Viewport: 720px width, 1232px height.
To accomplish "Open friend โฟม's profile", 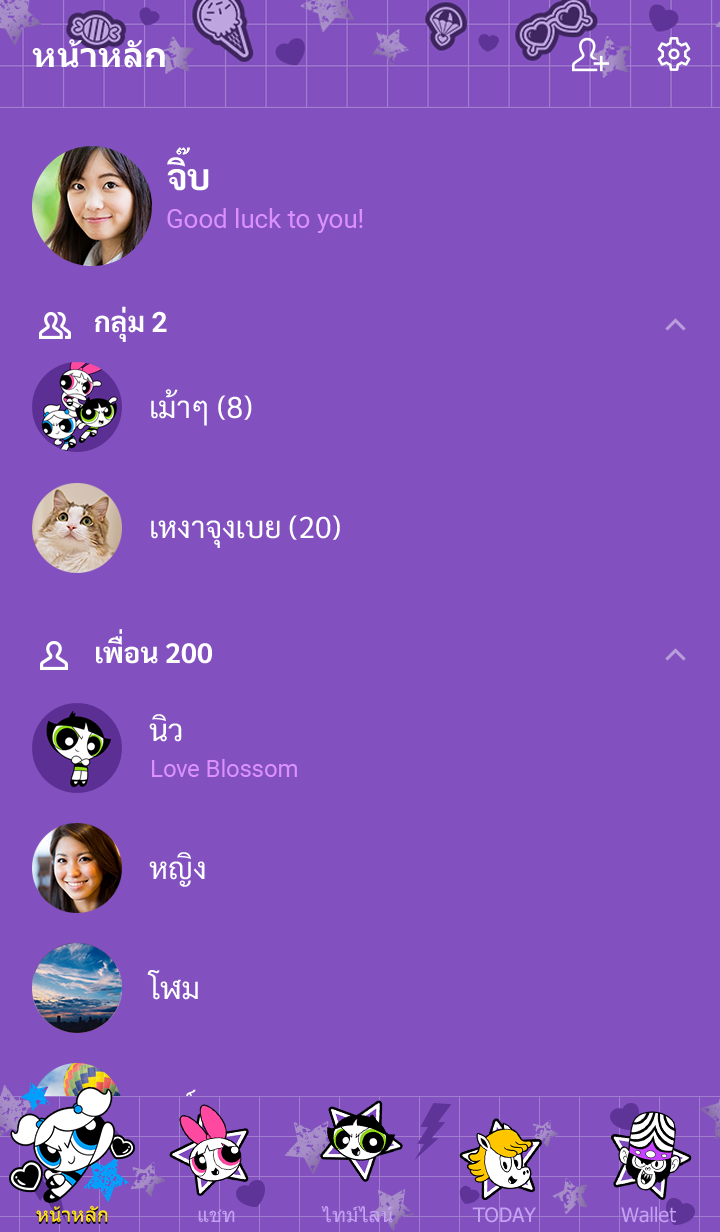I will (x=174, y=988).
